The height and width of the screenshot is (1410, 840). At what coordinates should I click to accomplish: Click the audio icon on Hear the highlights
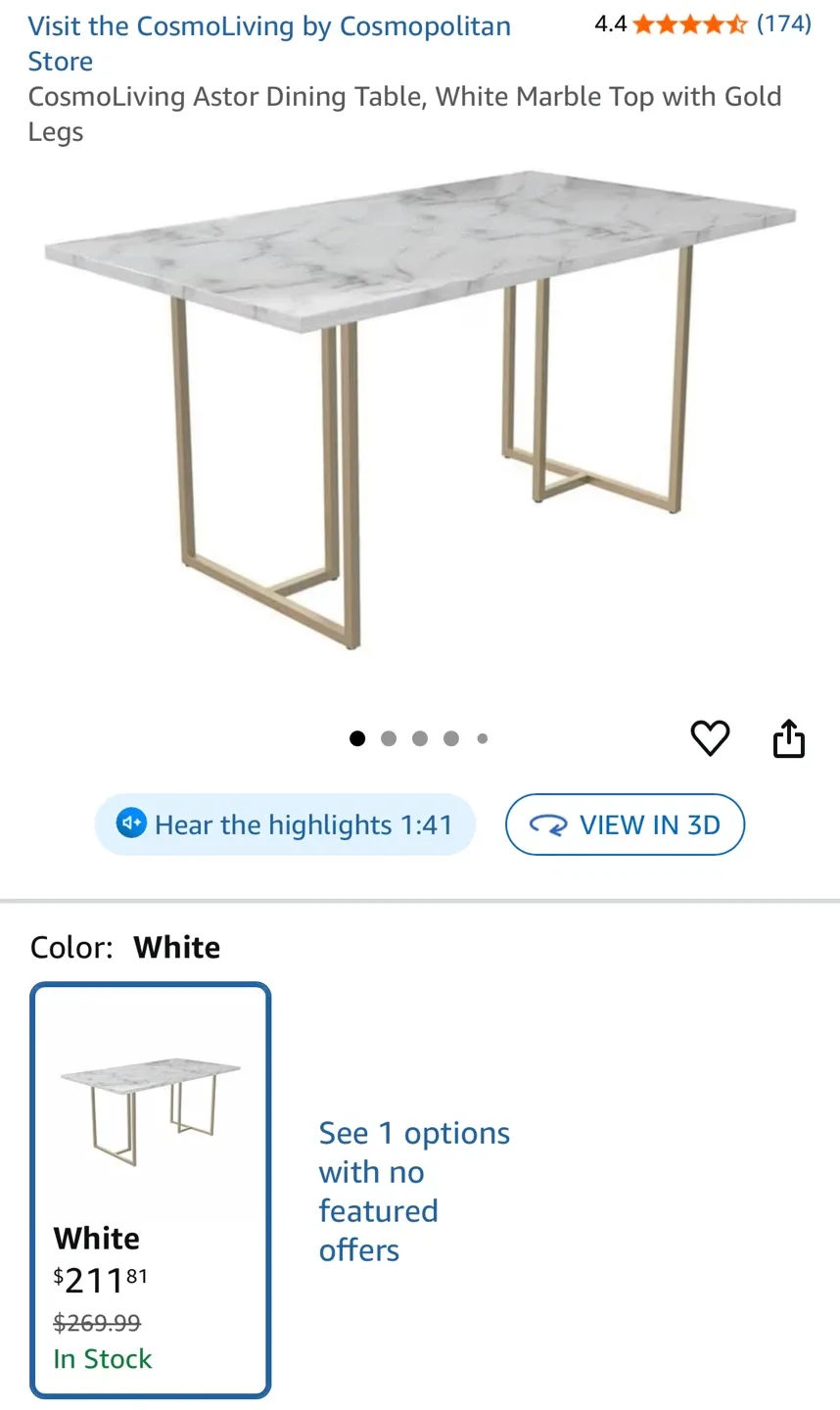(x=131, y=823)
